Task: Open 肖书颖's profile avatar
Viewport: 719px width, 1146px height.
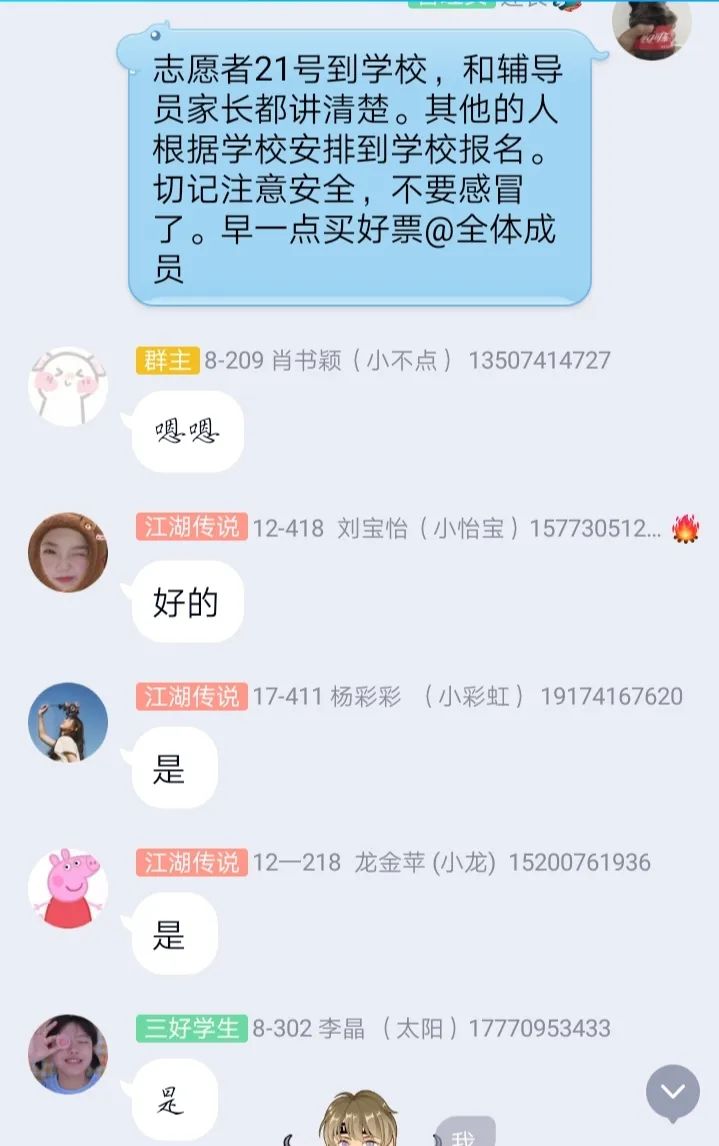Action: tap(68, 387)
